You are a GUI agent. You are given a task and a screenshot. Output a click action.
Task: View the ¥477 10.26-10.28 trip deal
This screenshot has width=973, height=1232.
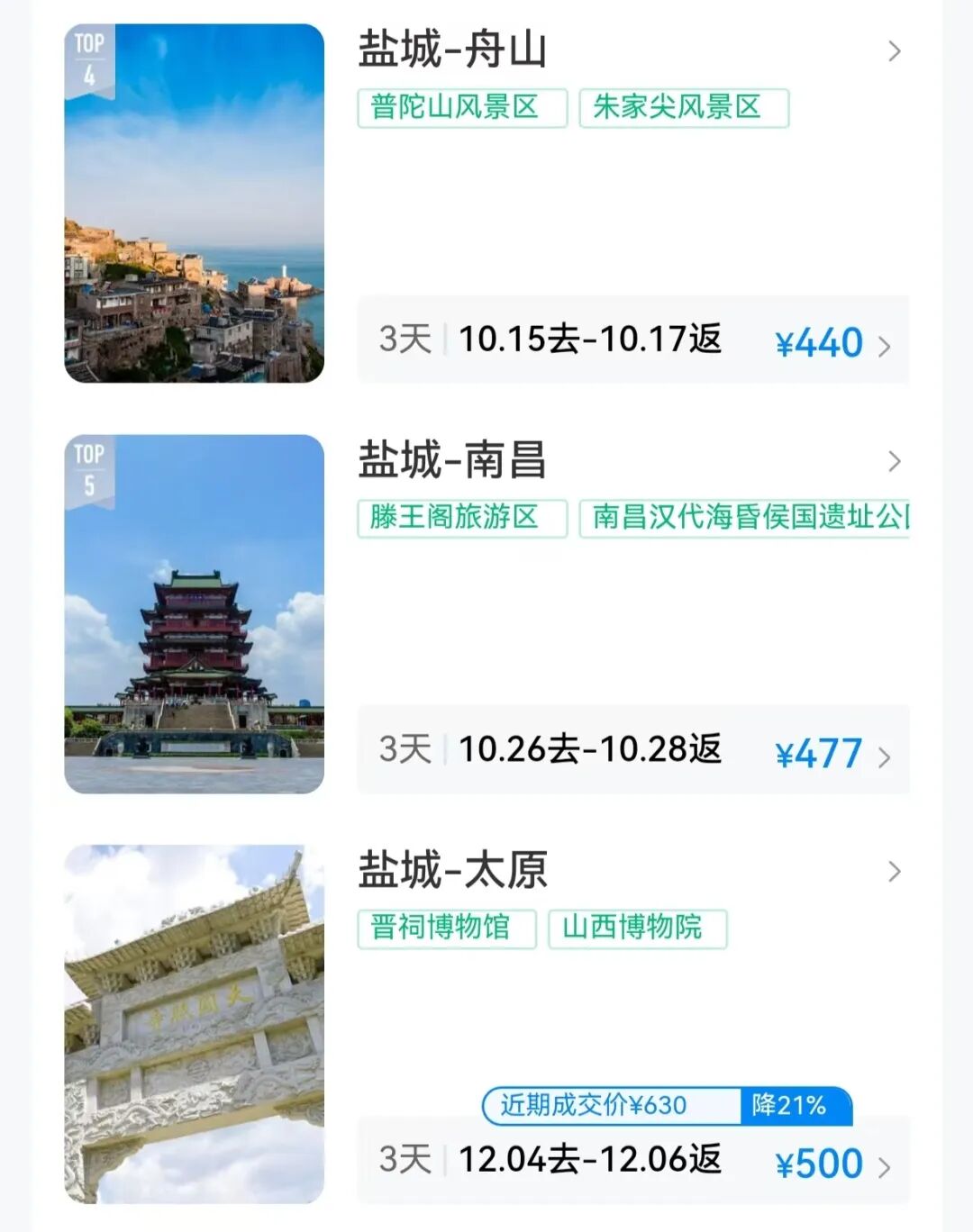point(632,750)
